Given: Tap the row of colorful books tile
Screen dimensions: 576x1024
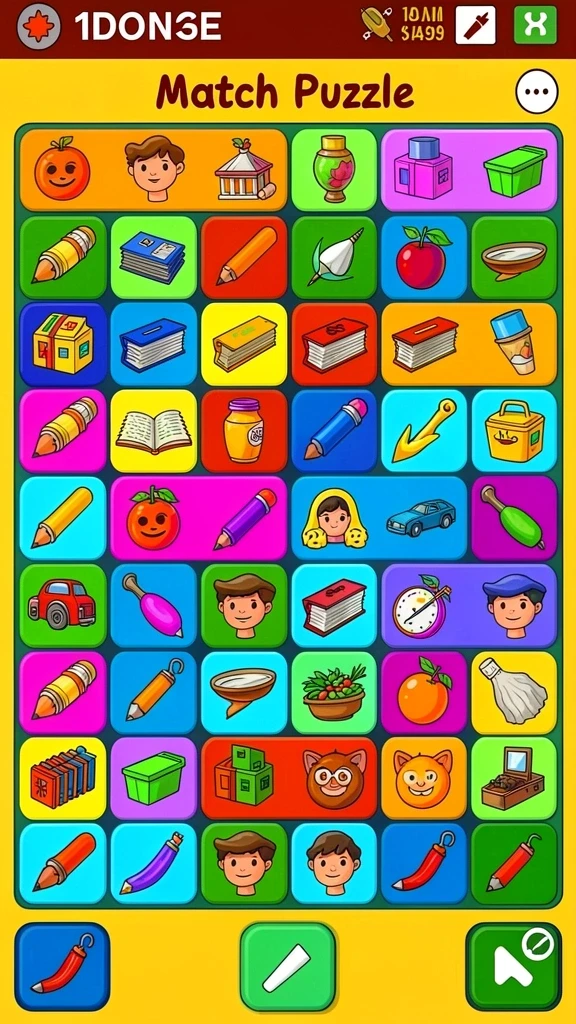Looking at the screenshot, I should [63, 778].
